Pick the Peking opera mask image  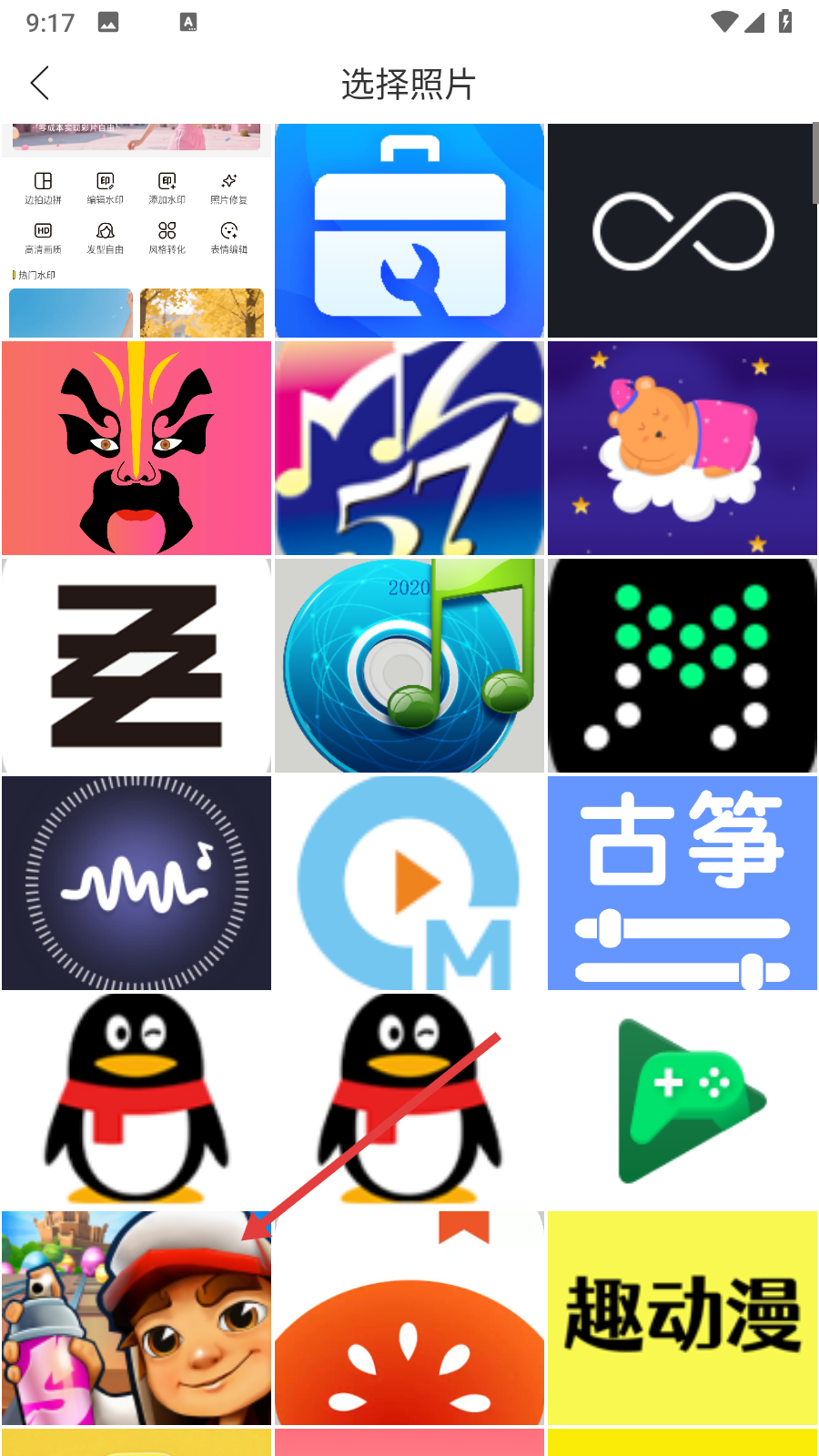[136, 448]
